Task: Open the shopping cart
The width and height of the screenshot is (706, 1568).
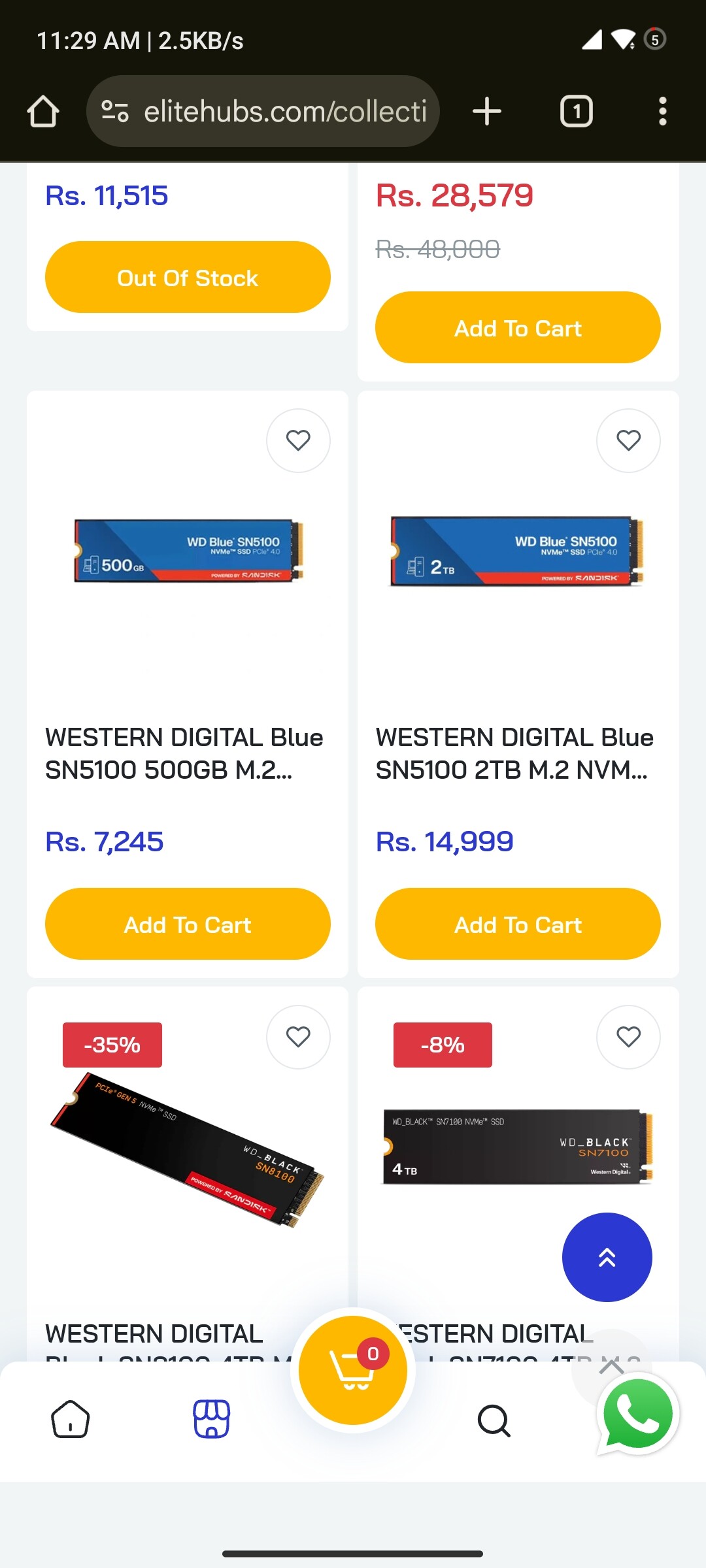Action: [353, 1371]
